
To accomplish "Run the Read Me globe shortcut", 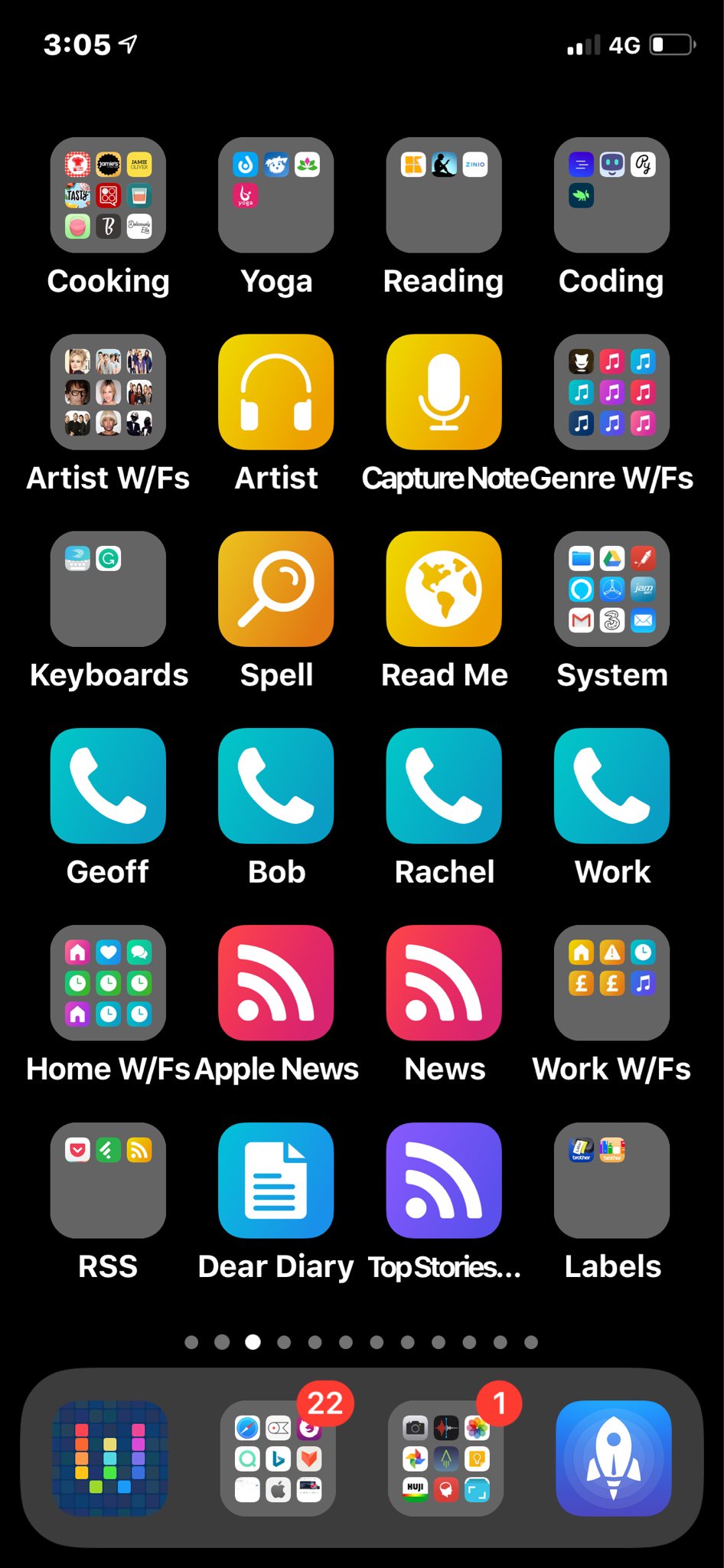I will (x=444, y=589).
